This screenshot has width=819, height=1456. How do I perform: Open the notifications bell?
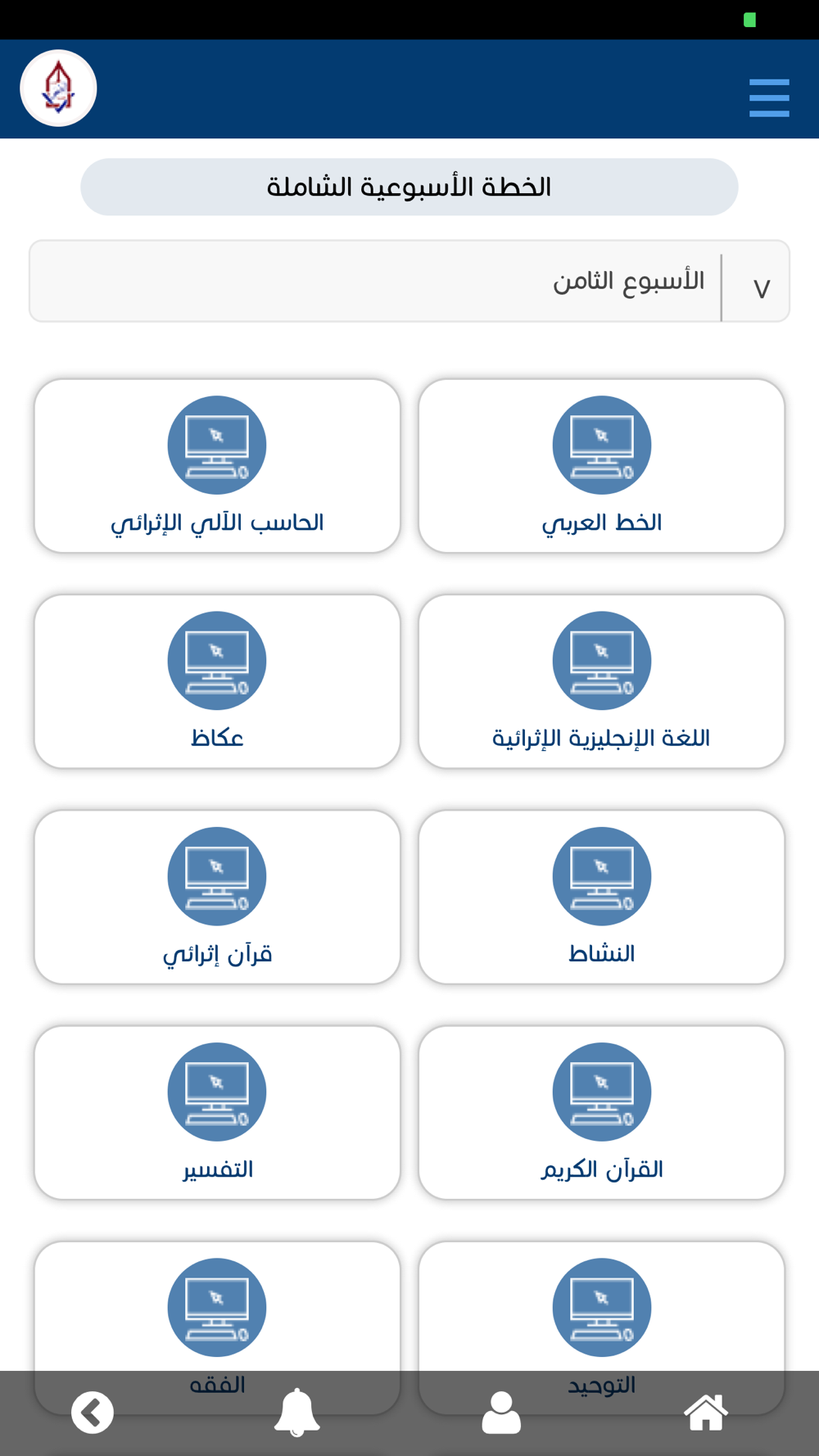tap(296, 1413)
